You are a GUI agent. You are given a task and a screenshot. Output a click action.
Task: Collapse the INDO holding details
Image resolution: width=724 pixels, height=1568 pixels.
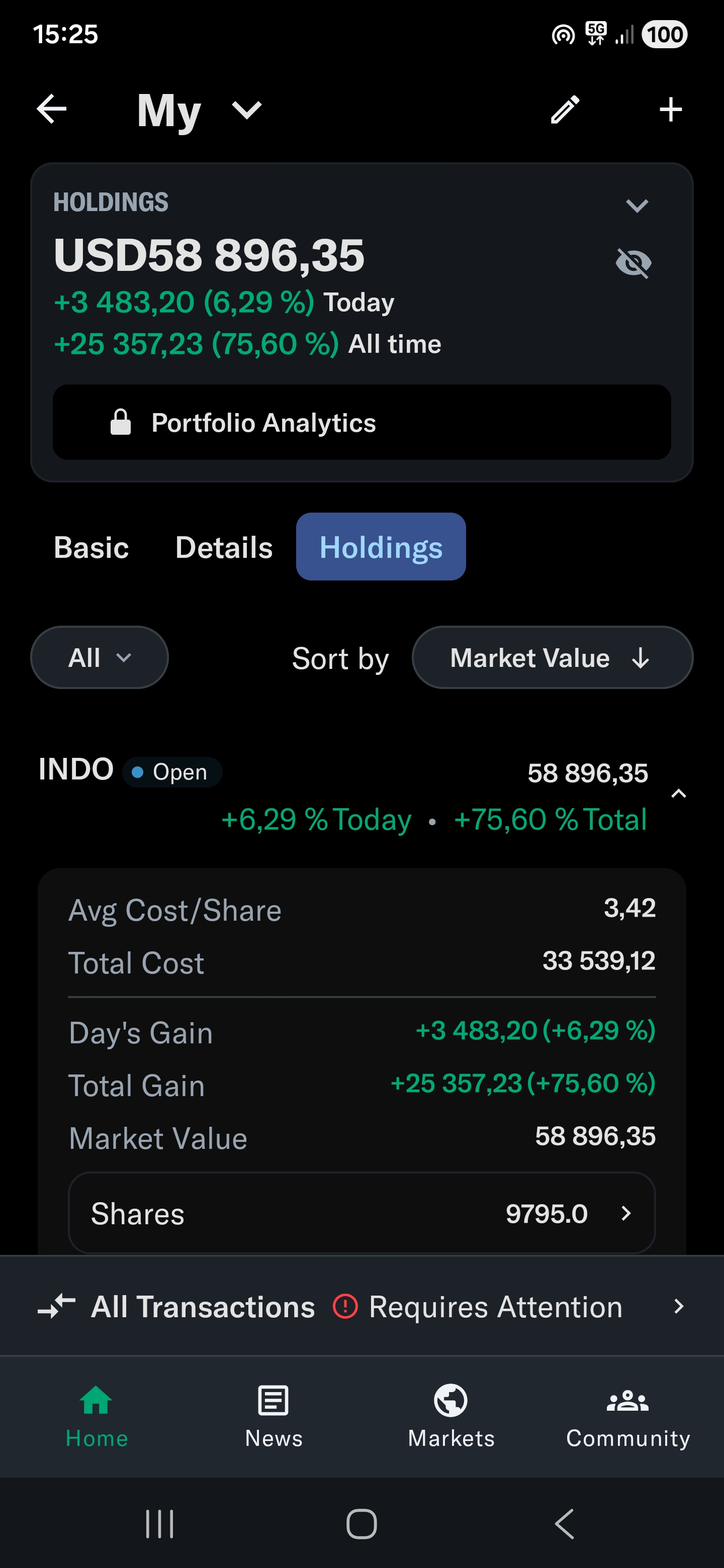[x=678, y=794]
